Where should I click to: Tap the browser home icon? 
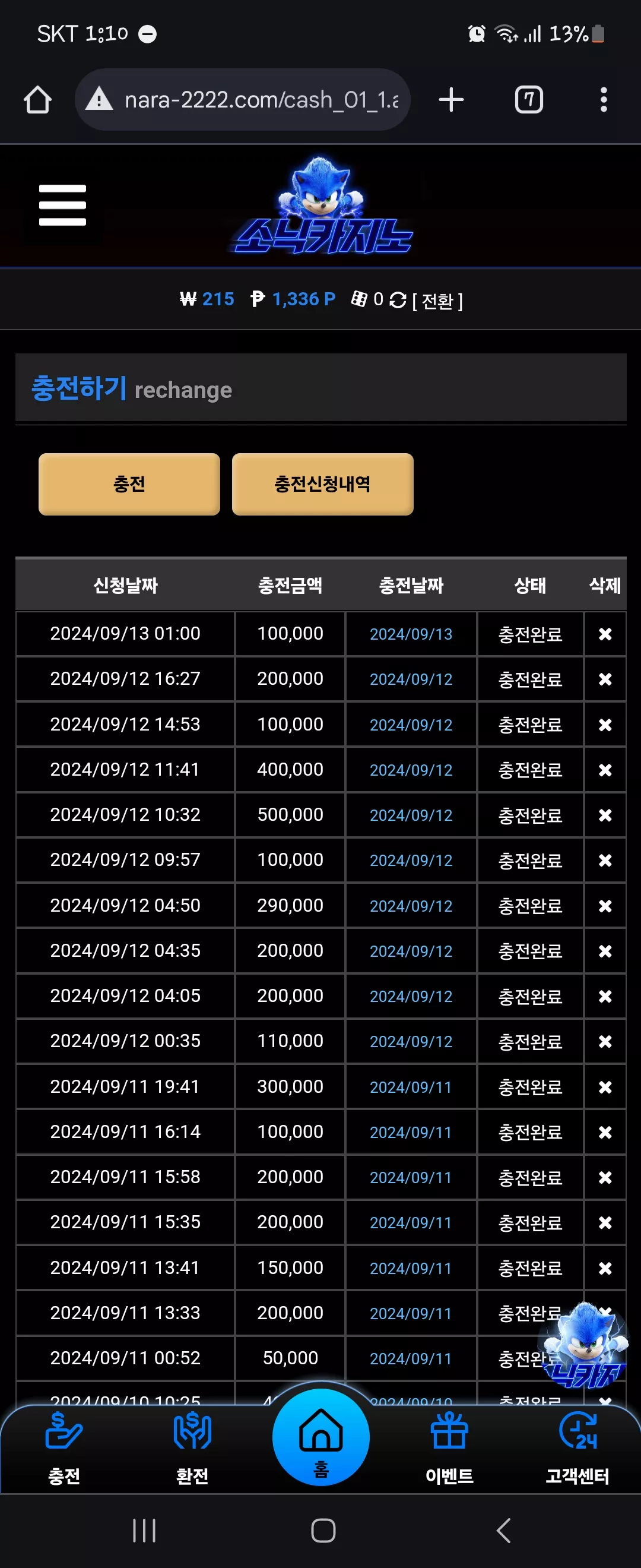[37, 99]
